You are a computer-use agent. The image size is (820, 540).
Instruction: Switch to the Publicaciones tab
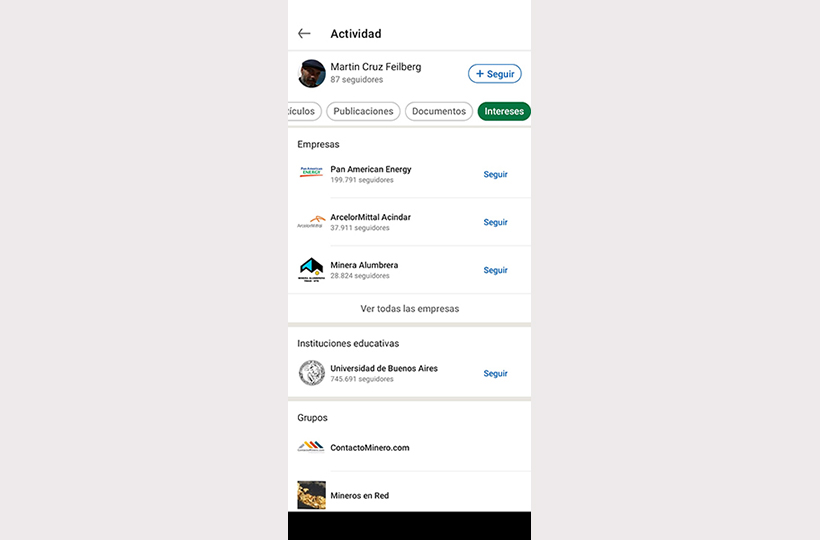[363, 112]
